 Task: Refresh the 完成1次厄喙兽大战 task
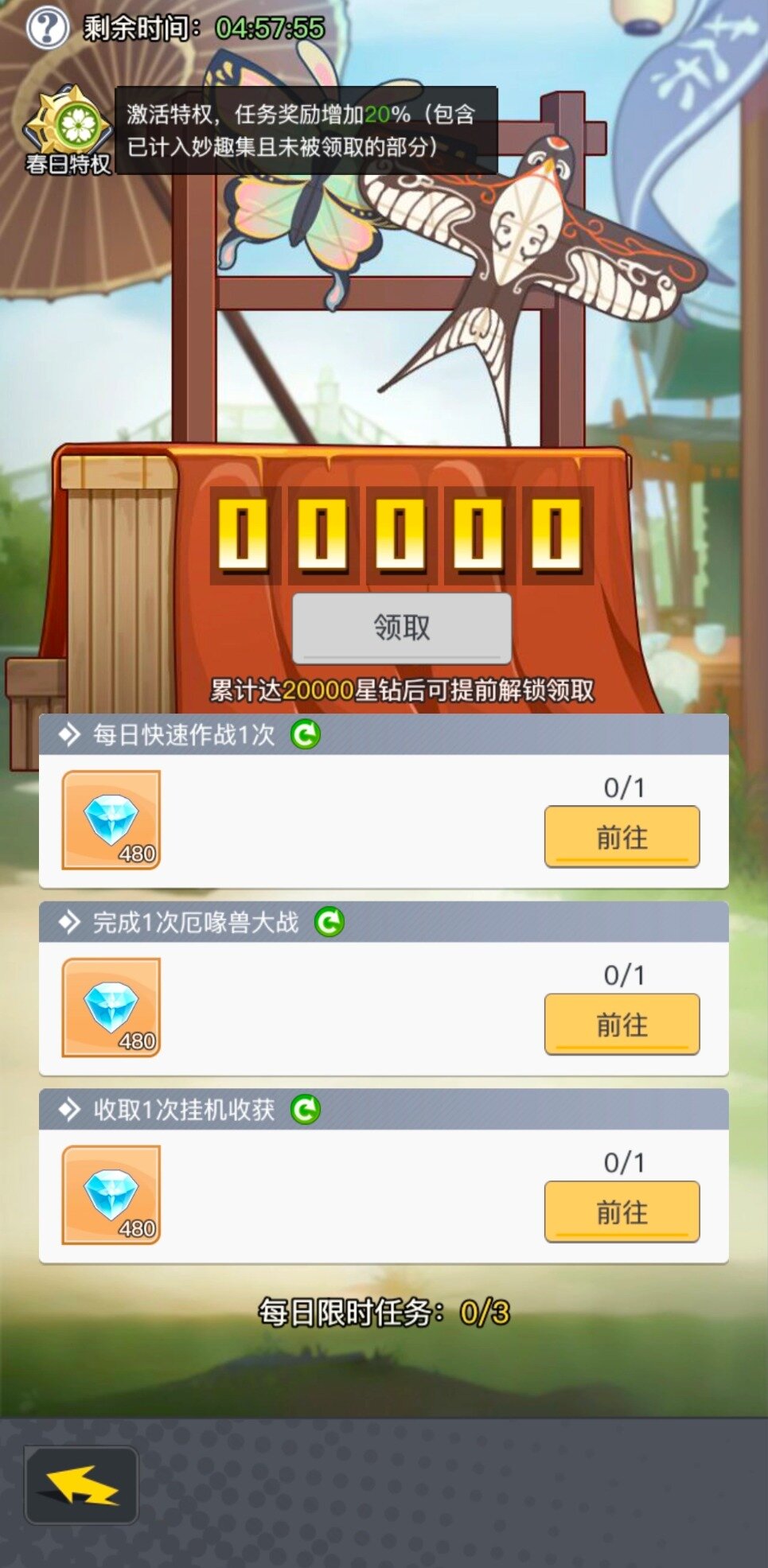[x=329, y=922]
